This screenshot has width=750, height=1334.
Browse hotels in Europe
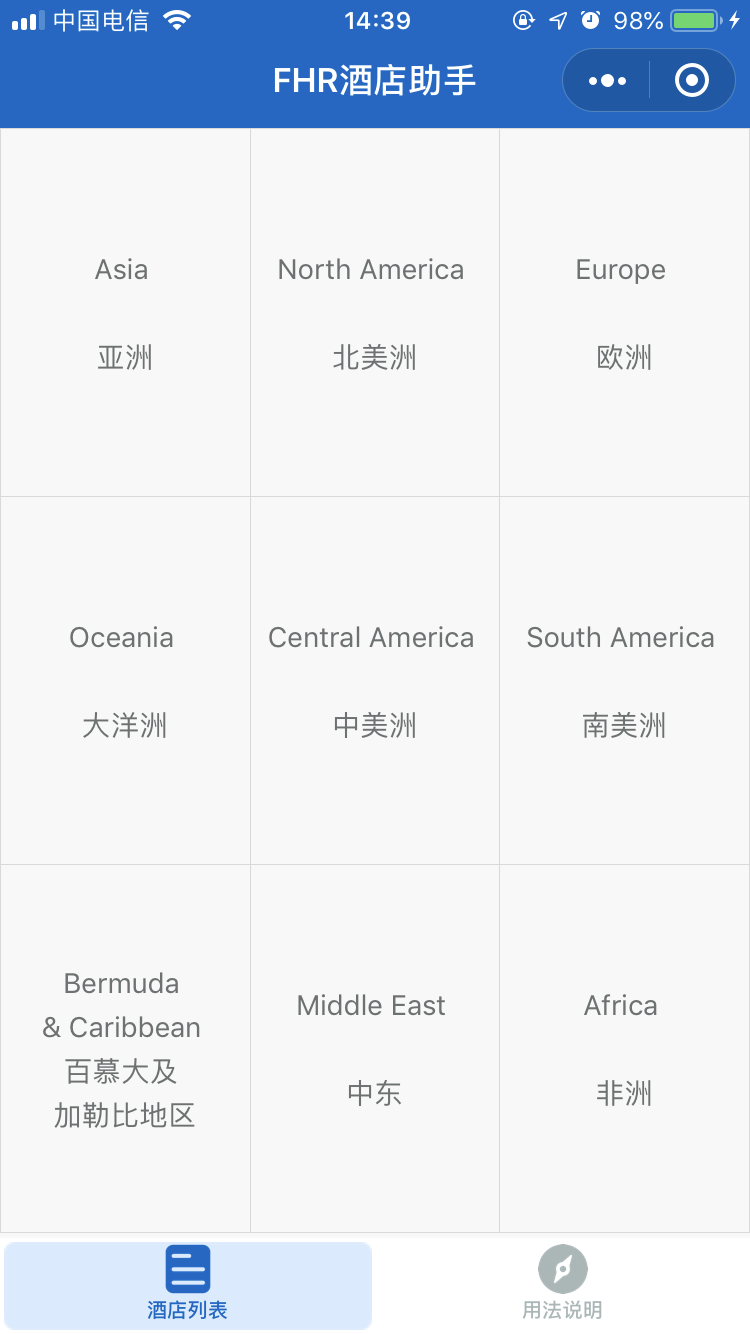coord(625,312)
